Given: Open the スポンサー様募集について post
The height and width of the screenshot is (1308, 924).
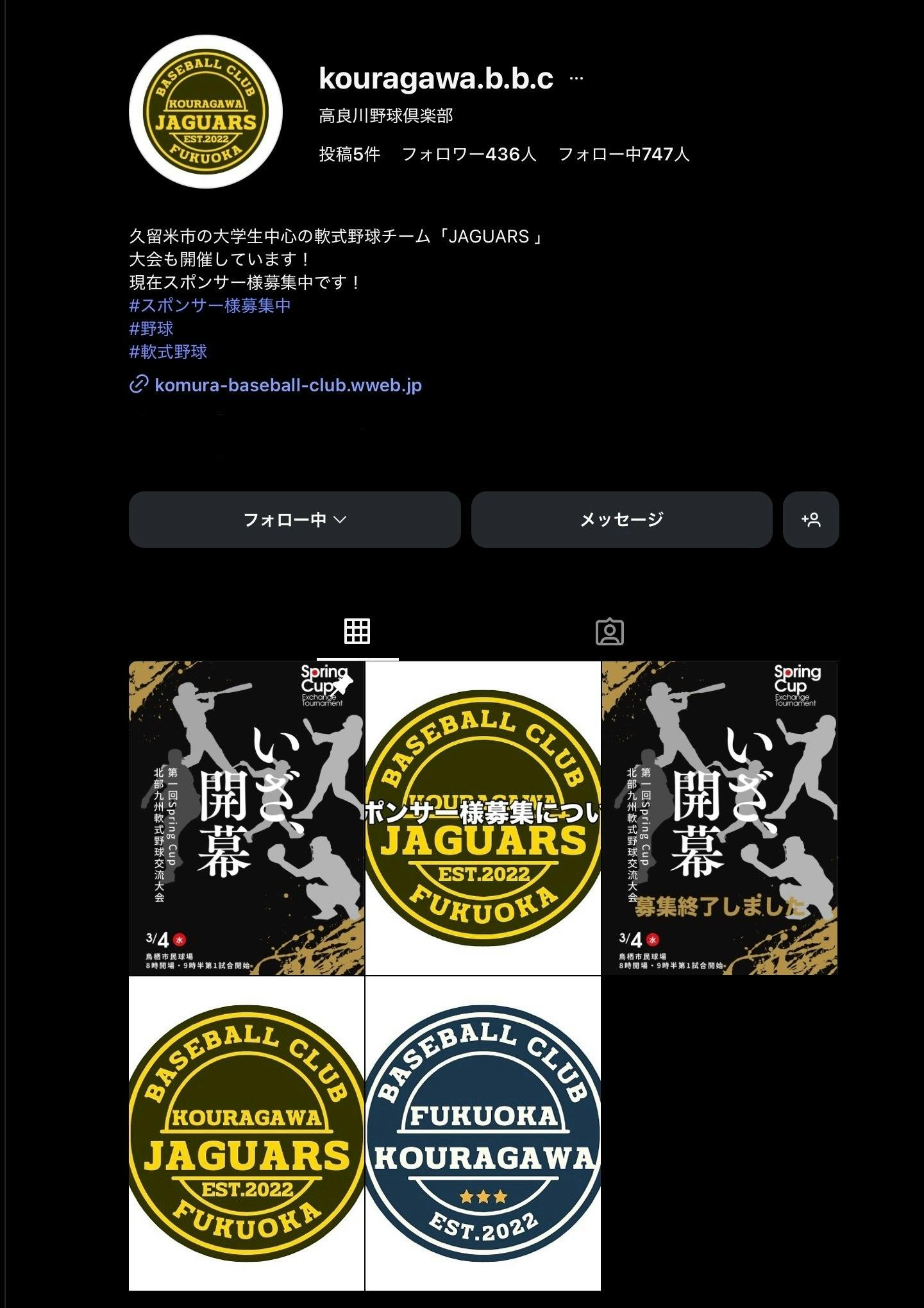Looking at the screenshot, I should tap(483, 818).
